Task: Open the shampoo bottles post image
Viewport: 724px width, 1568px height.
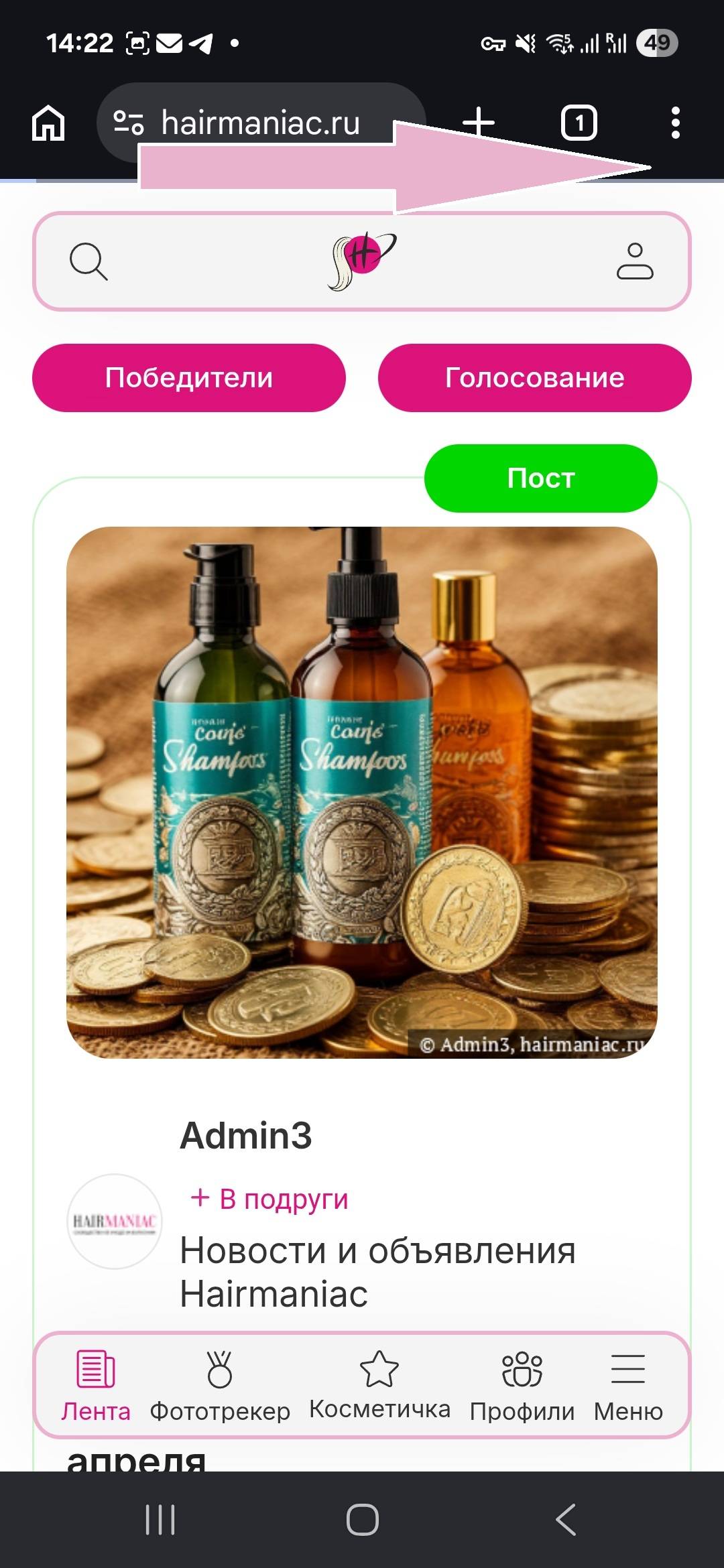Action: click(x=362, y=792)
